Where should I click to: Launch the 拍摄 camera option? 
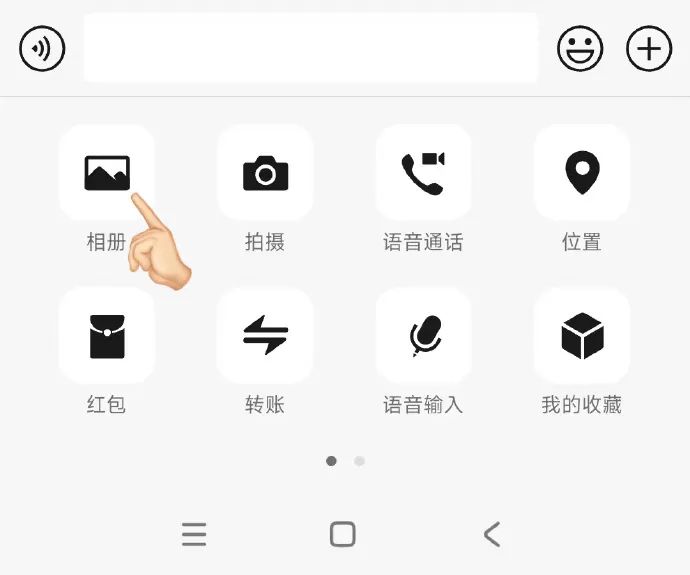265,173
